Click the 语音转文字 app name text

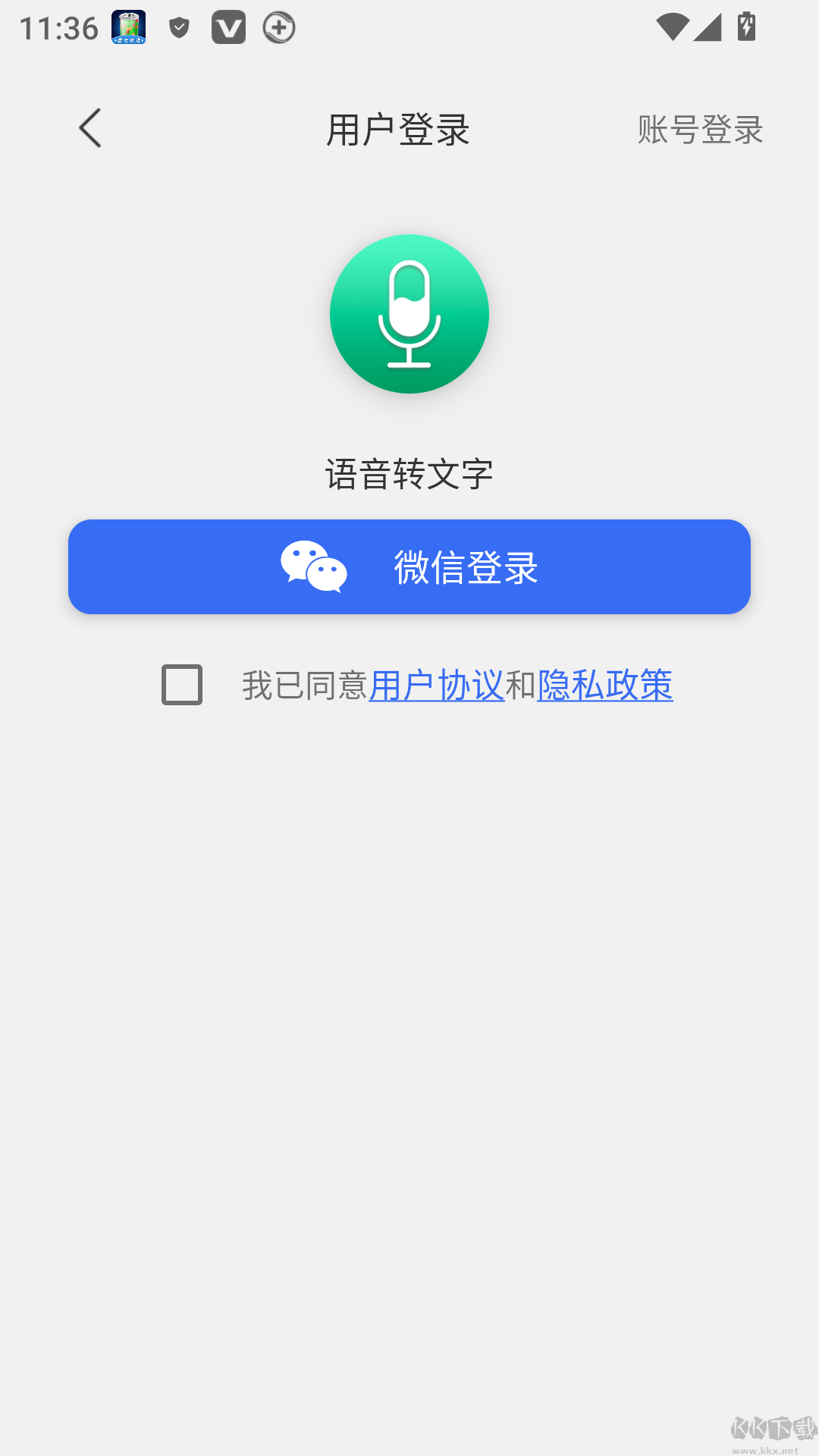409,473
